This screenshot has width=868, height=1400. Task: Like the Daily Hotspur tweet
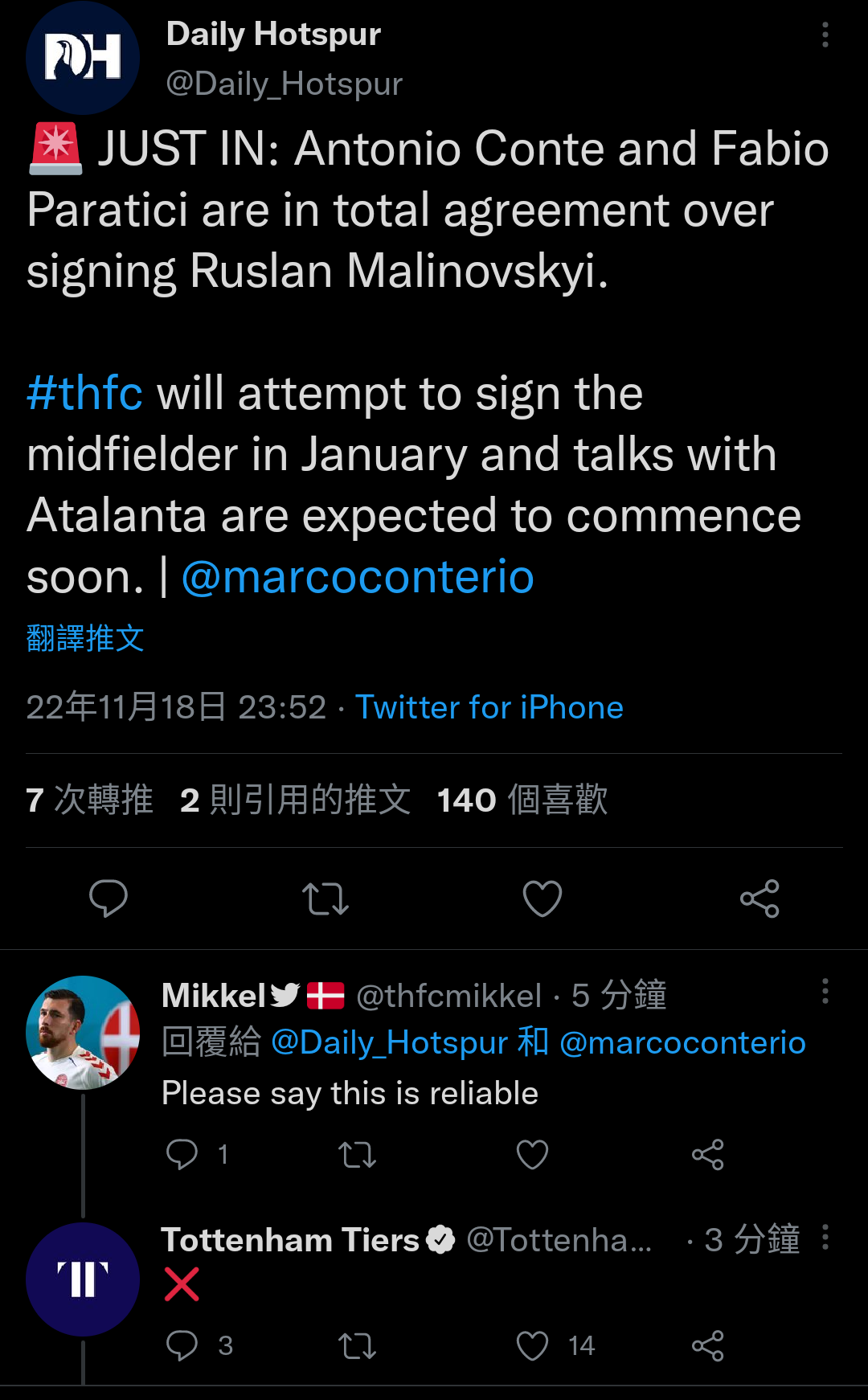[x=542, y=899]
